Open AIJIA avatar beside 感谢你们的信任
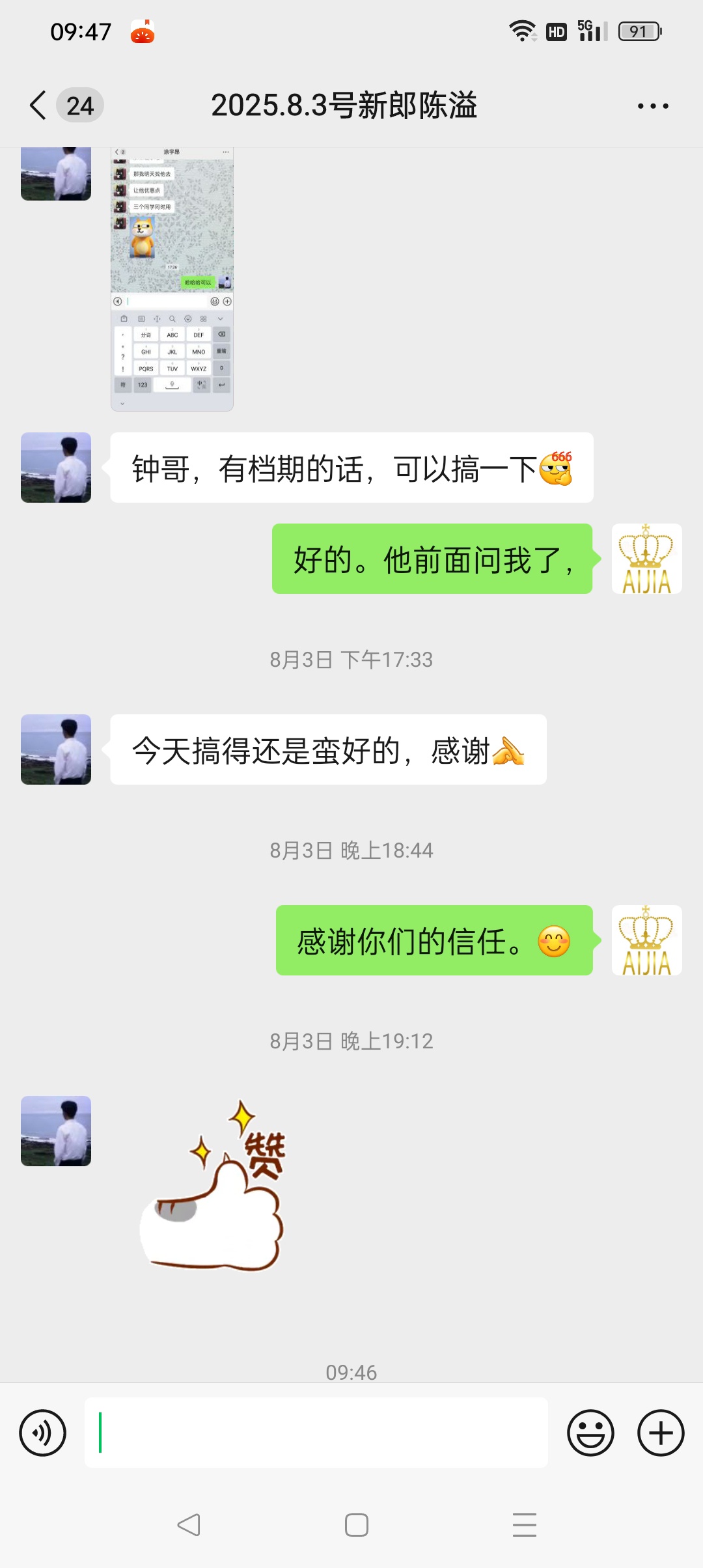 [646, 940]
